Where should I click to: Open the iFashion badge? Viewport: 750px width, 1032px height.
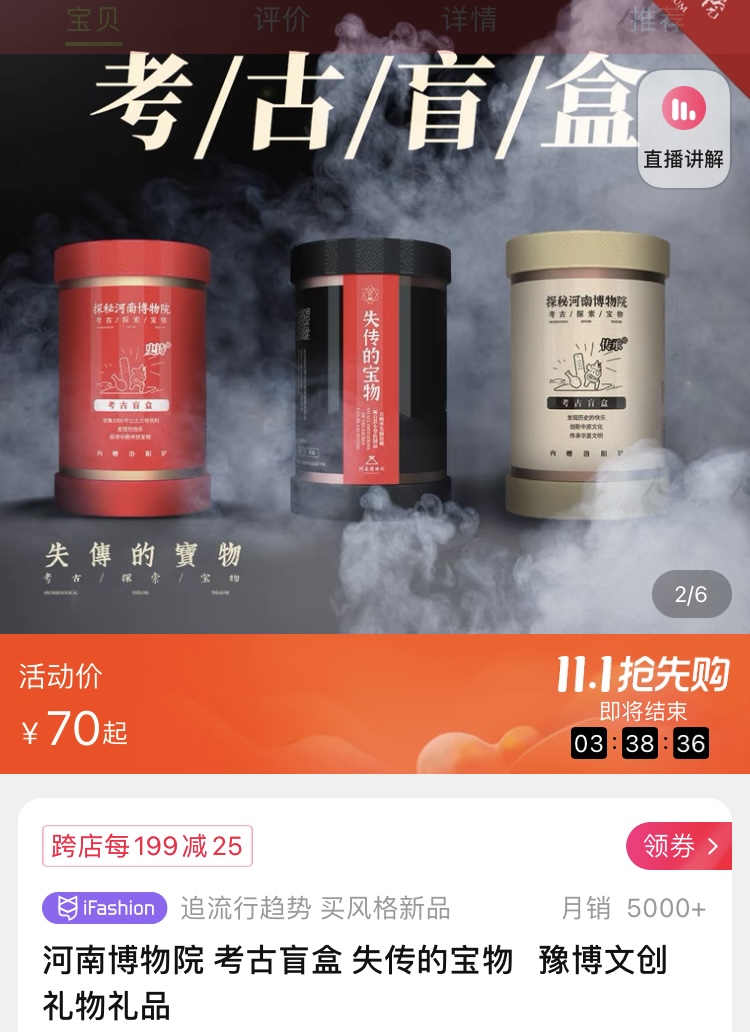[x=105, y=908]
